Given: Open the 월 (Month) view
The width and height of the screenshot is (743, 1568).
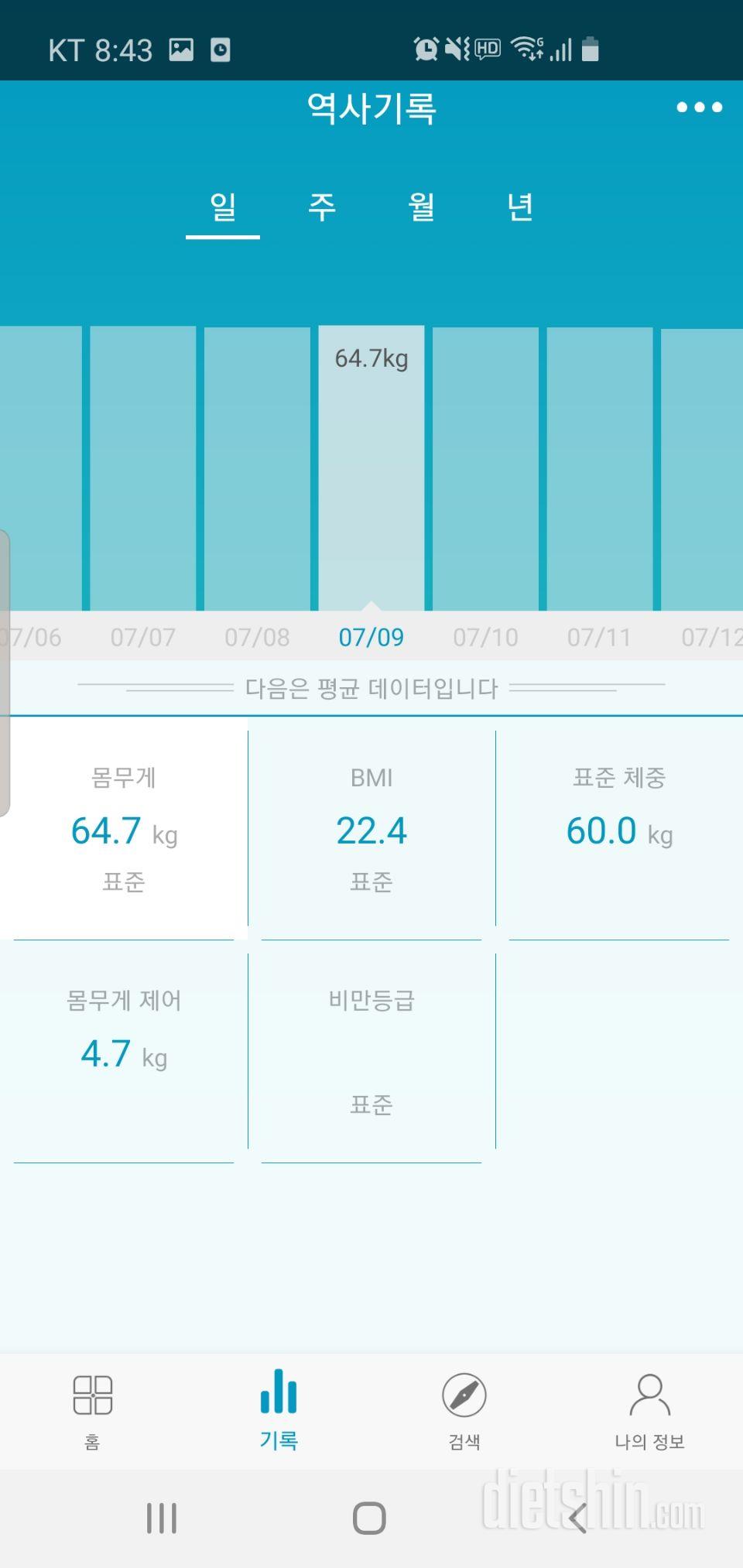Looking at the screenshot, I should pyautogui.click(x=422, y=207).
